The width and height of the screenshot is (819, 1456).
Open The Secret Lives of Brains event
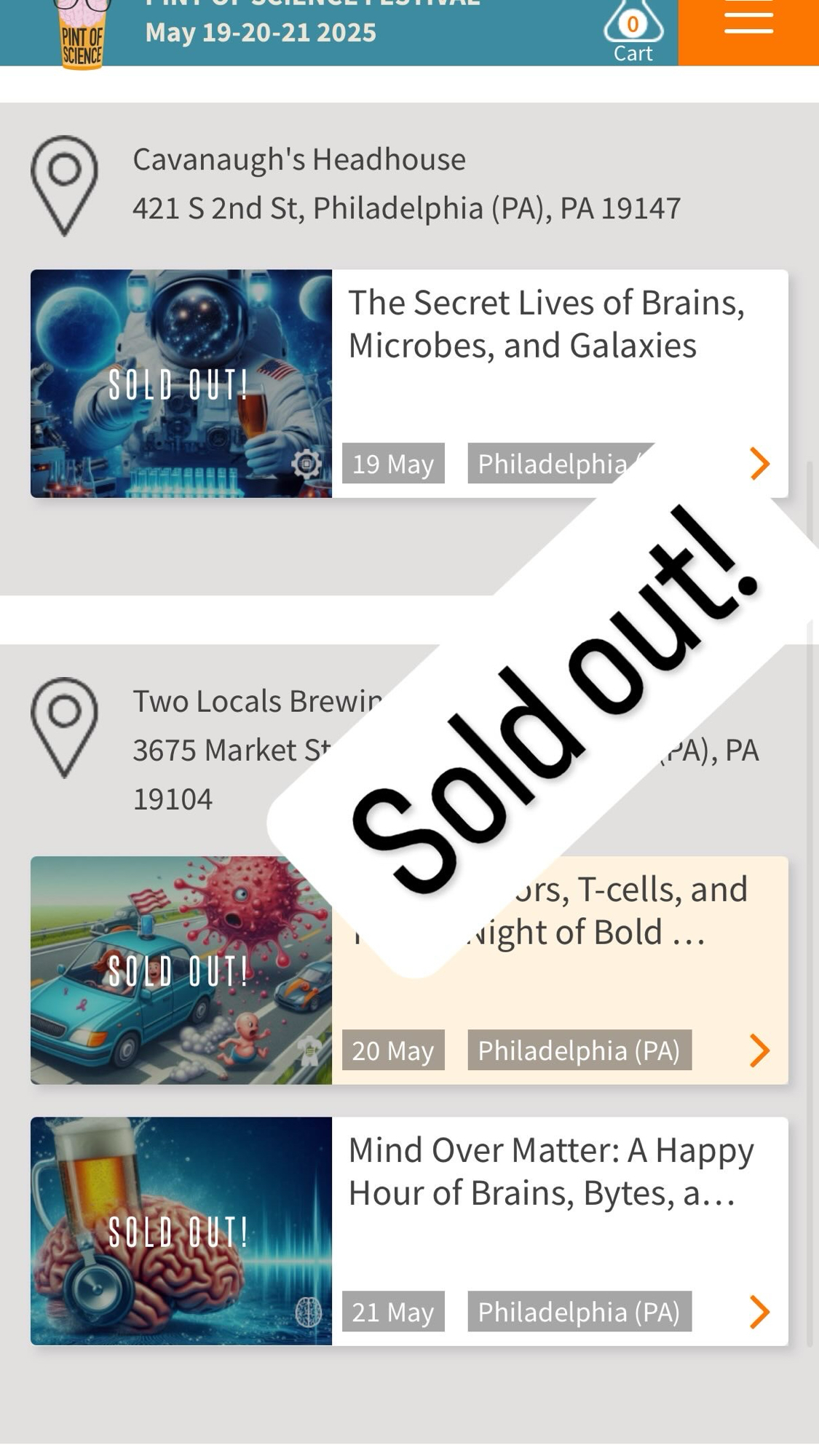point(546,325)
